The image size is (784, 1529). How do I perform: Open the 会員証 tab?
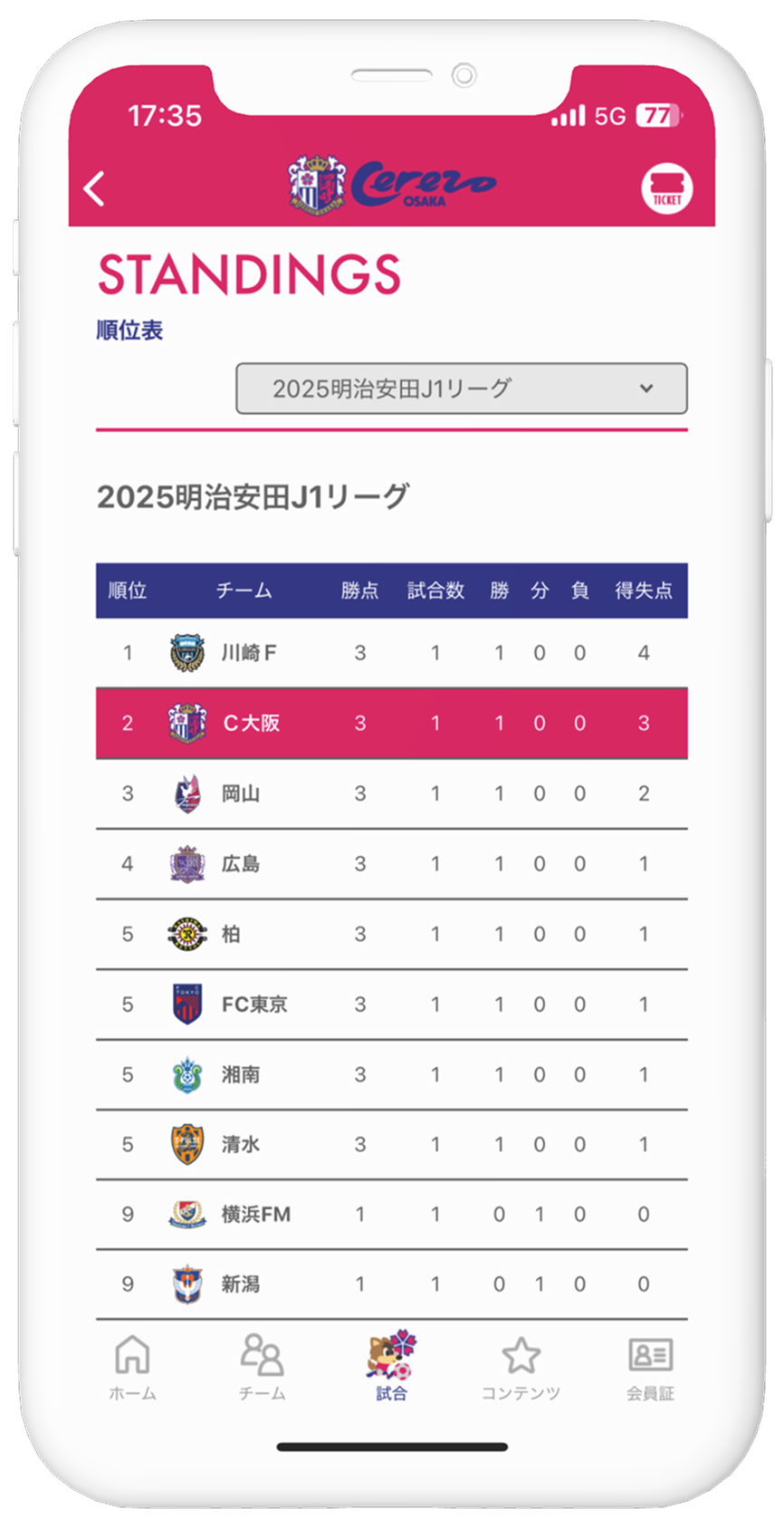[650, 1367]
